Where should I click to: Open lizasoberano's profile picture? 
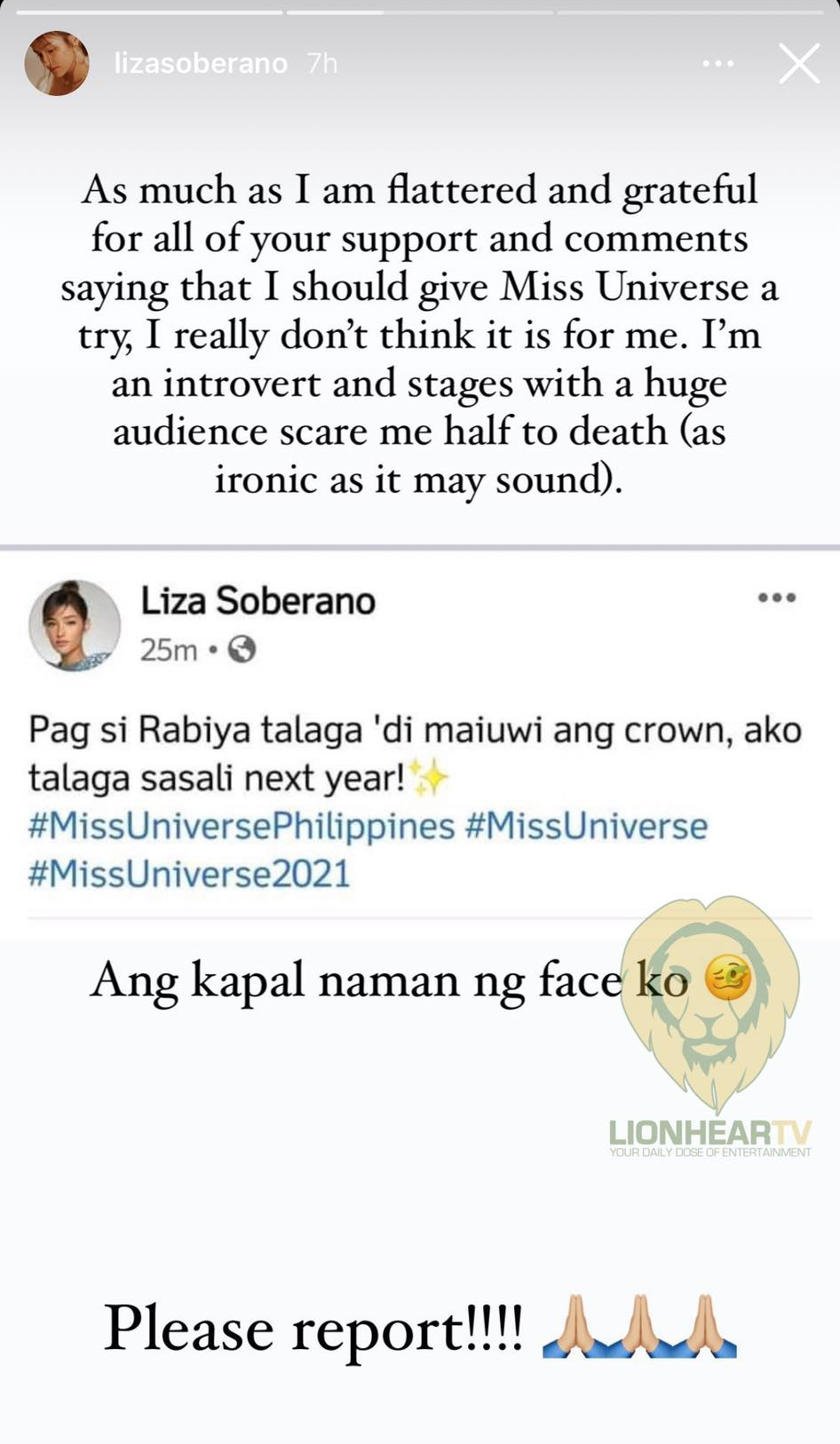[x=57, y=63]
